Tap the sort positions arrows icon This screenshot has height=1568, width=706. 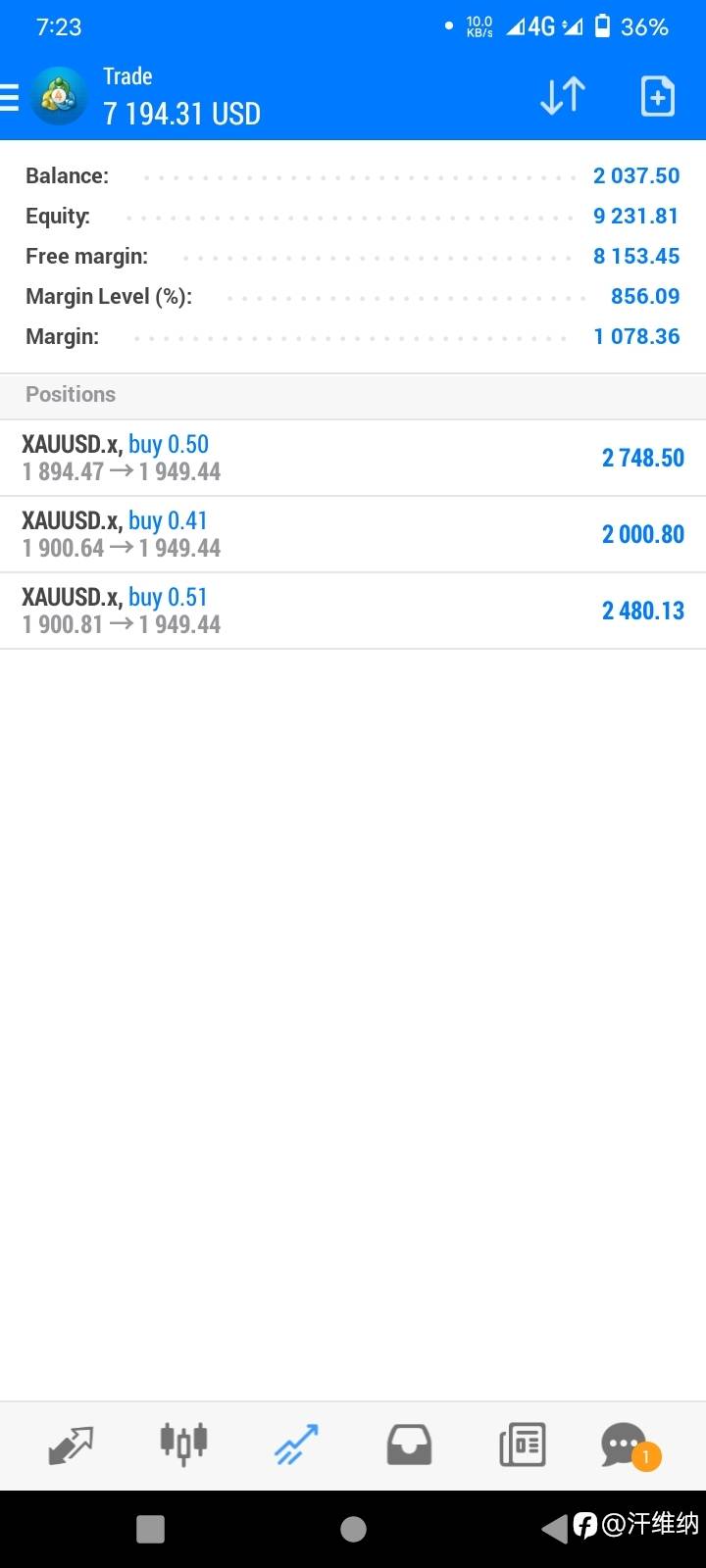[x=563, y=96]
